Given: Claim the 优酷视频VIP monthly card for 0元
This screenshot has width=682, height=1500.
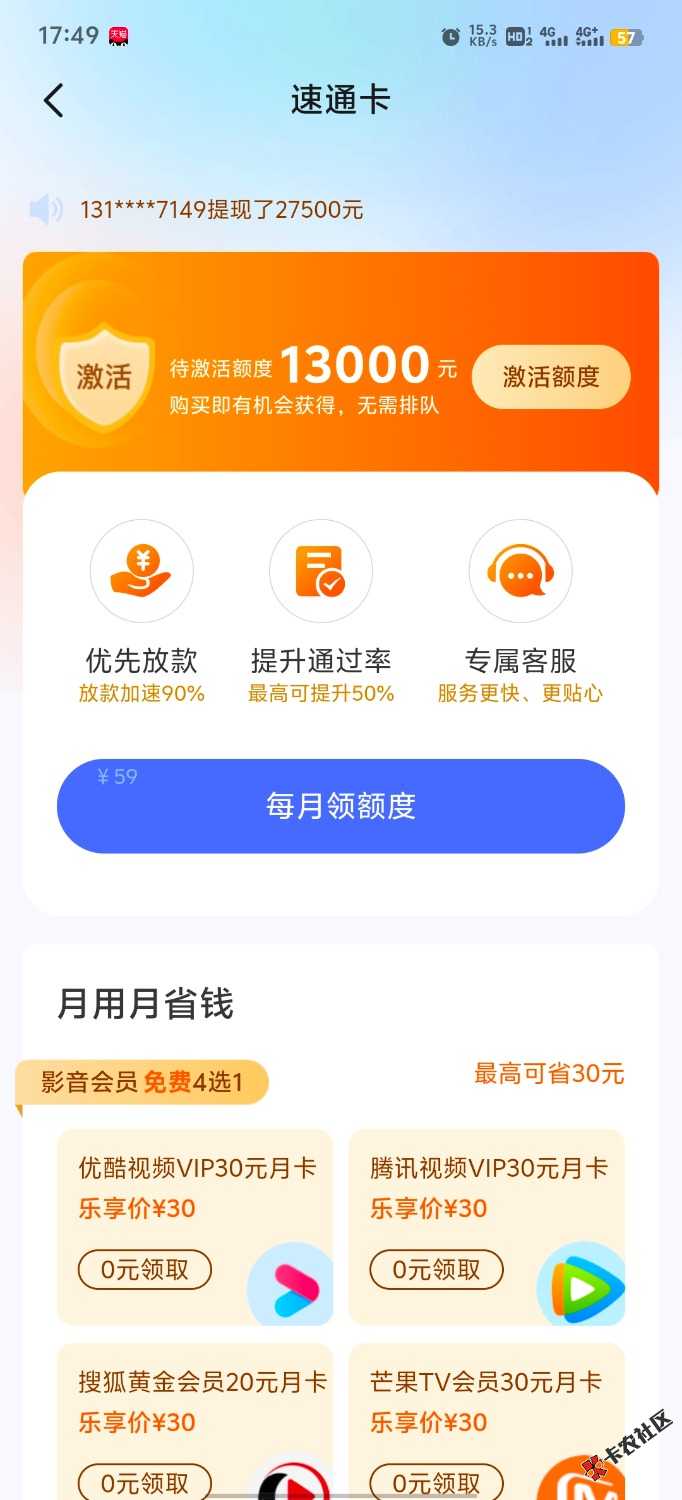Looking at the screenshot, I should (145, 1270).
